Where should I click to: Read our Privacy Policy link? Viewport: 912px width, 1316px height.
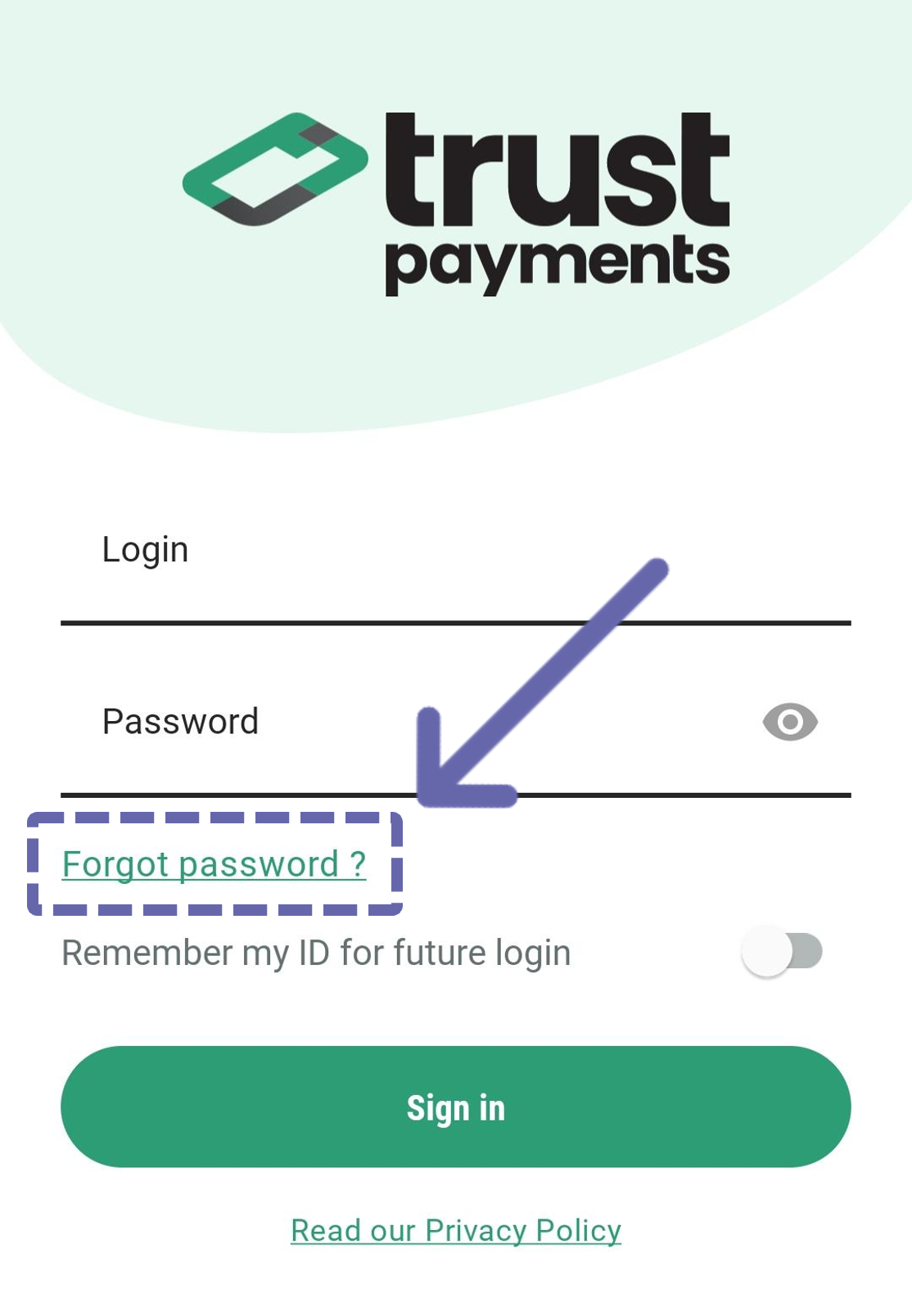pos(455,1230)
